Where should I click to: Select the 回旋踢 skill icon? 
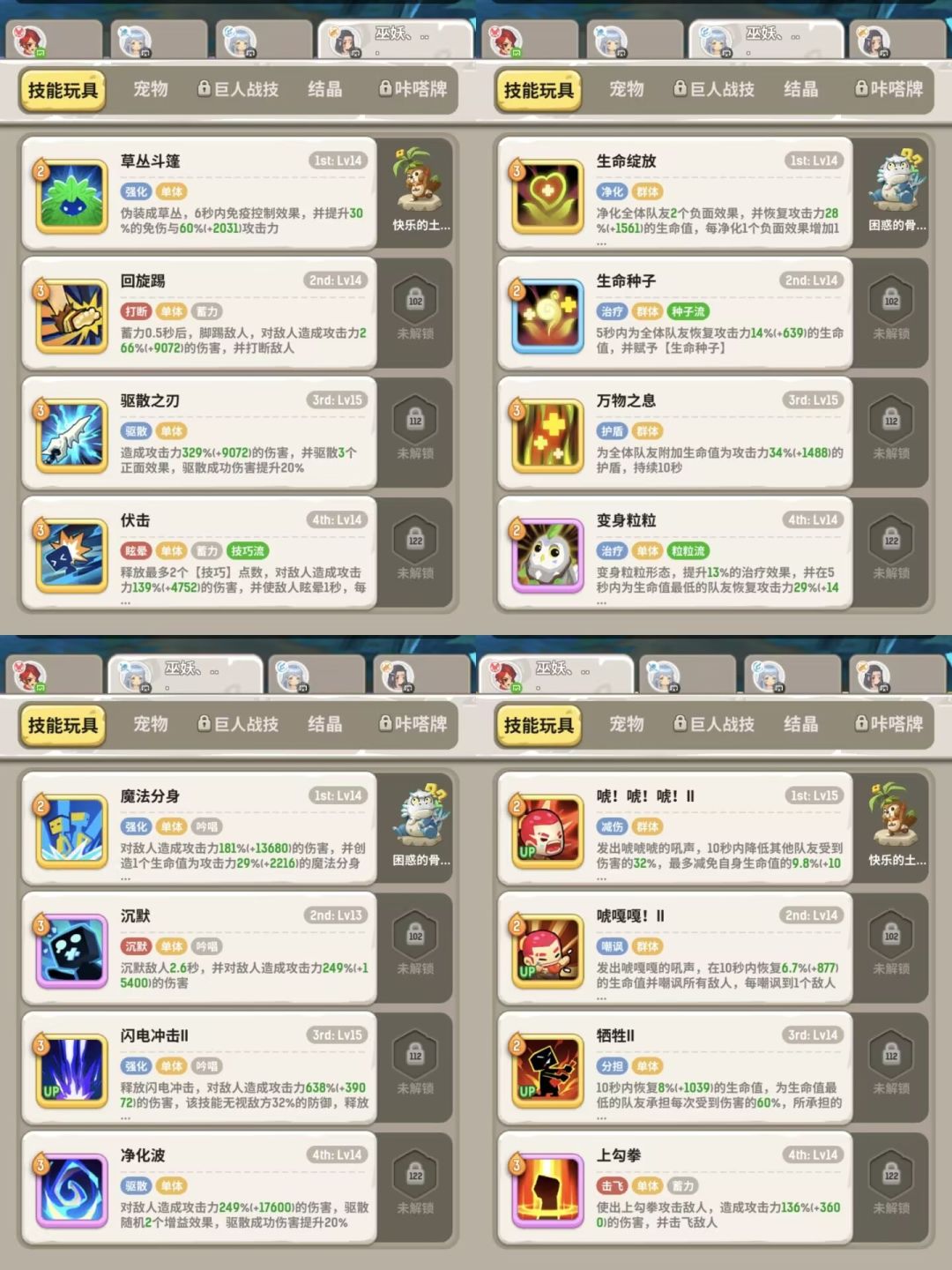pyautogui.click(x=72, y=314)
